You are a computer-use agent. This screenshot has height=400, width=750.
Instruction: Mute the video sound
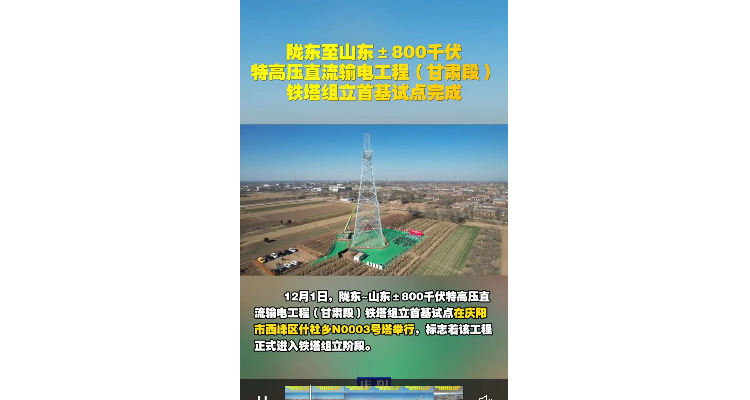pyautogui.click(x=485, y=397)
